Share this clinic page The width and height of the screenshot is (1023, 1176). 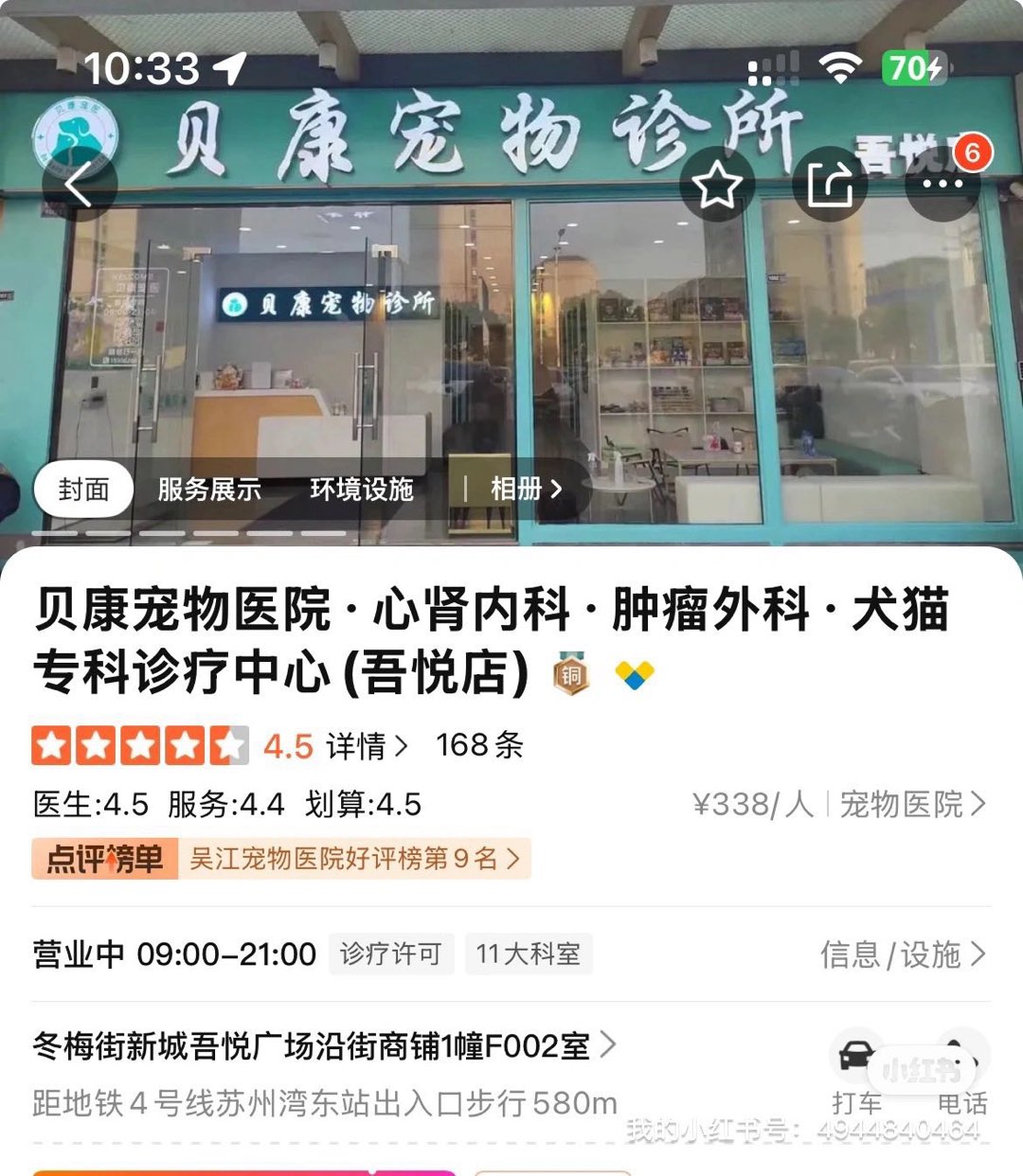point(830,184)
